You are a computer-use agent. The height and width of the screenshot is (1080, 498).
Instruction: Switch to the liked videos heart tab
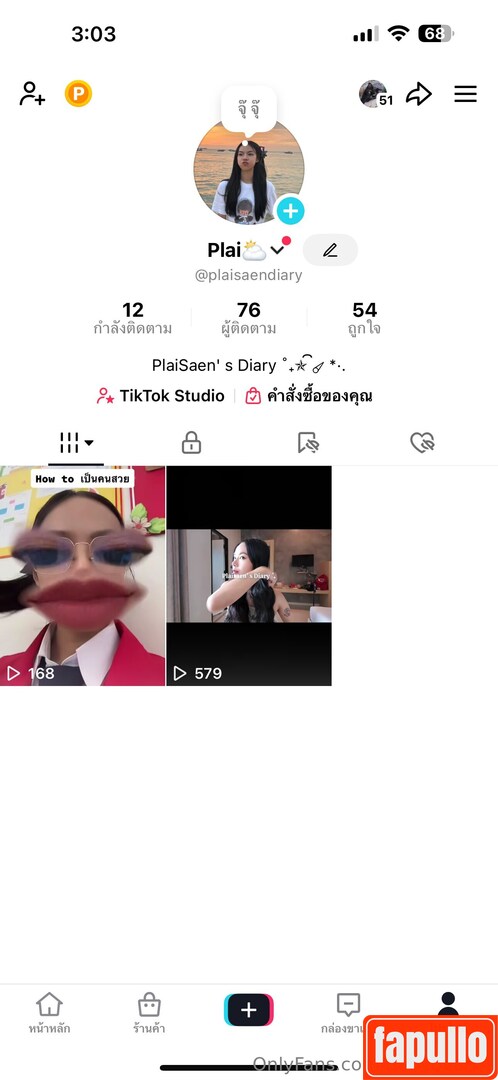point(422,442)
